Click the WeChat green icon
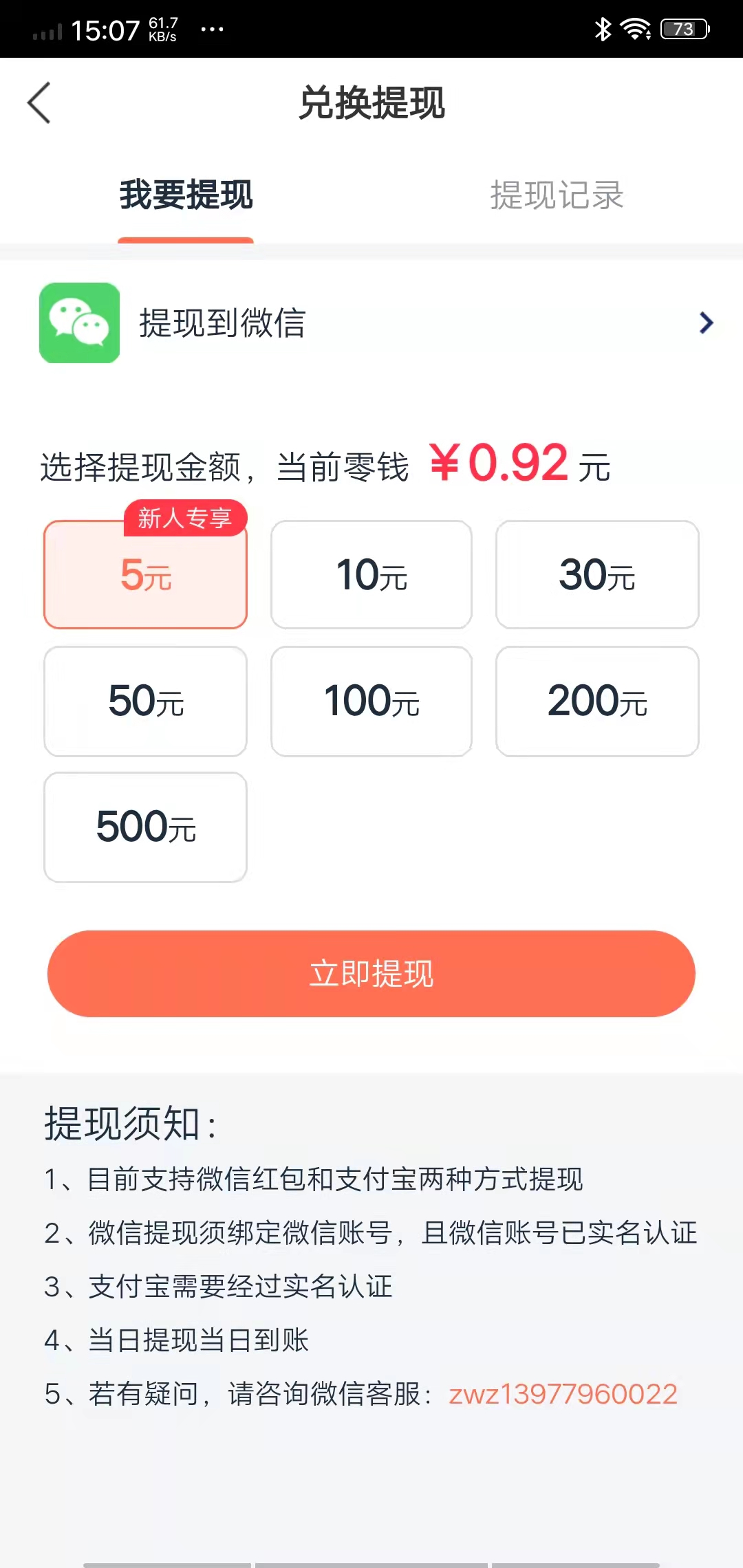 pyautogui.click(x=78, y=323)
